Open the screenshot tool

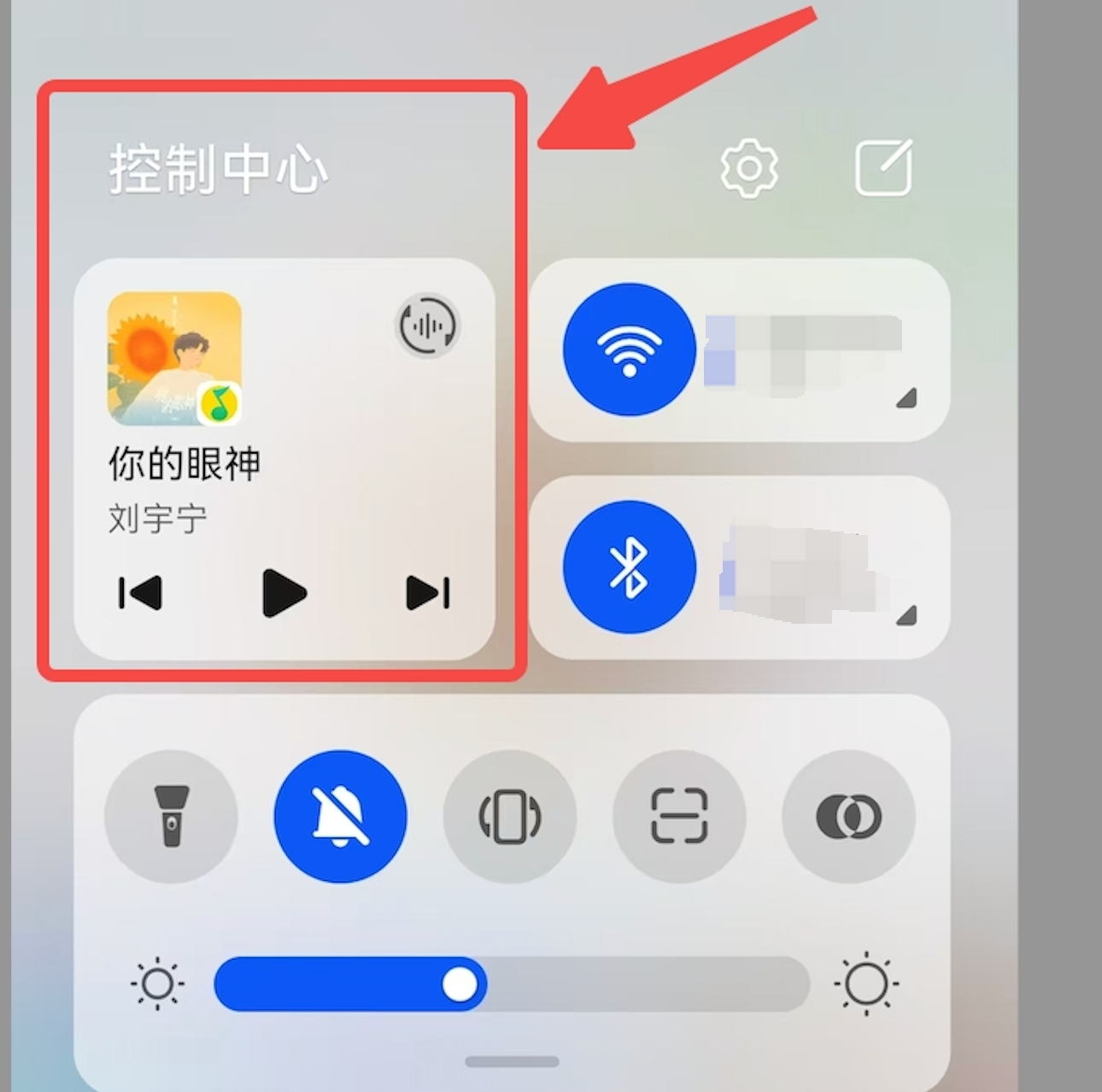pos(679,816)
